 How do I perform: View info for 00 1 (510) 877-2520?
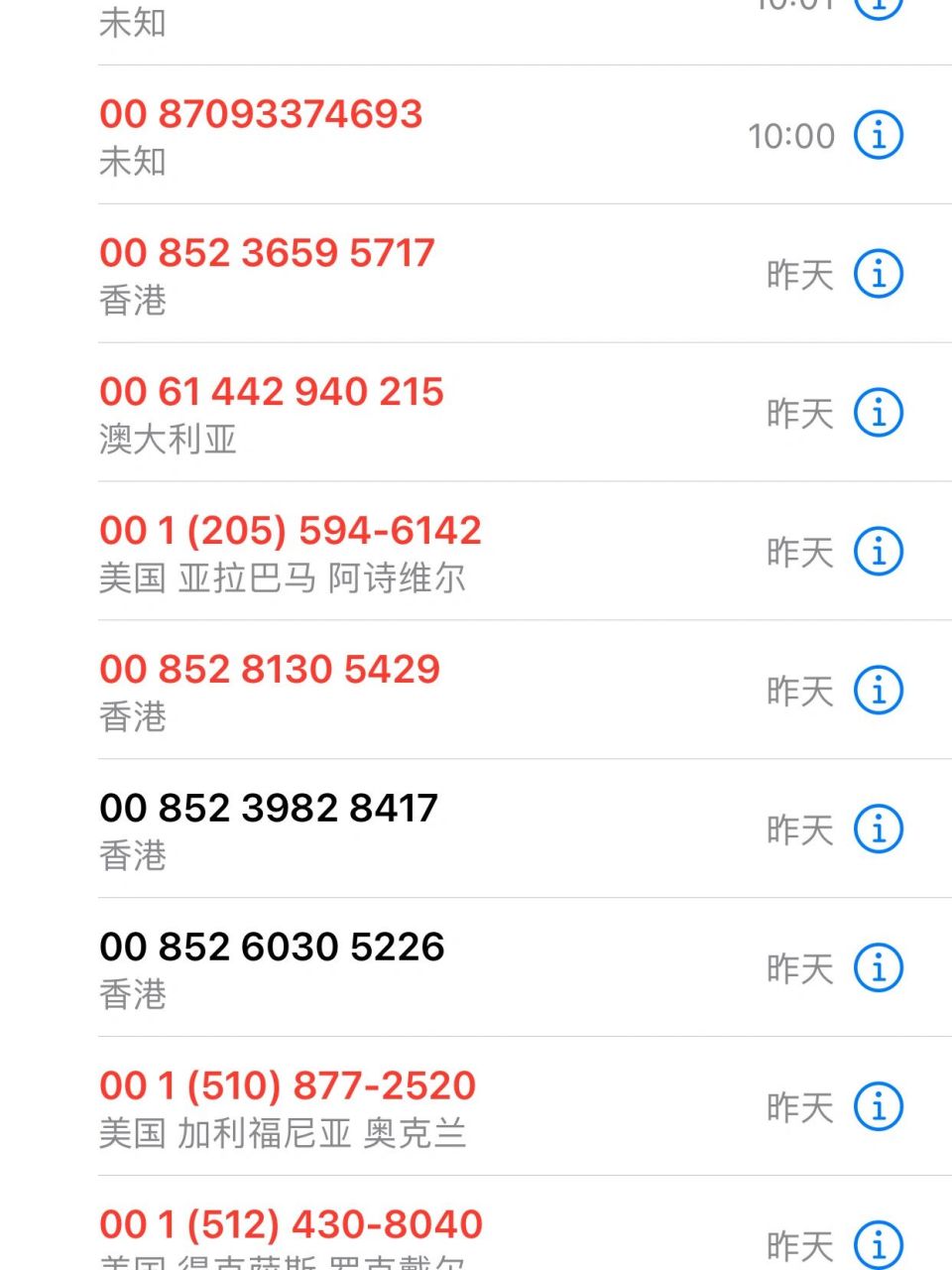pos(879,1107)
